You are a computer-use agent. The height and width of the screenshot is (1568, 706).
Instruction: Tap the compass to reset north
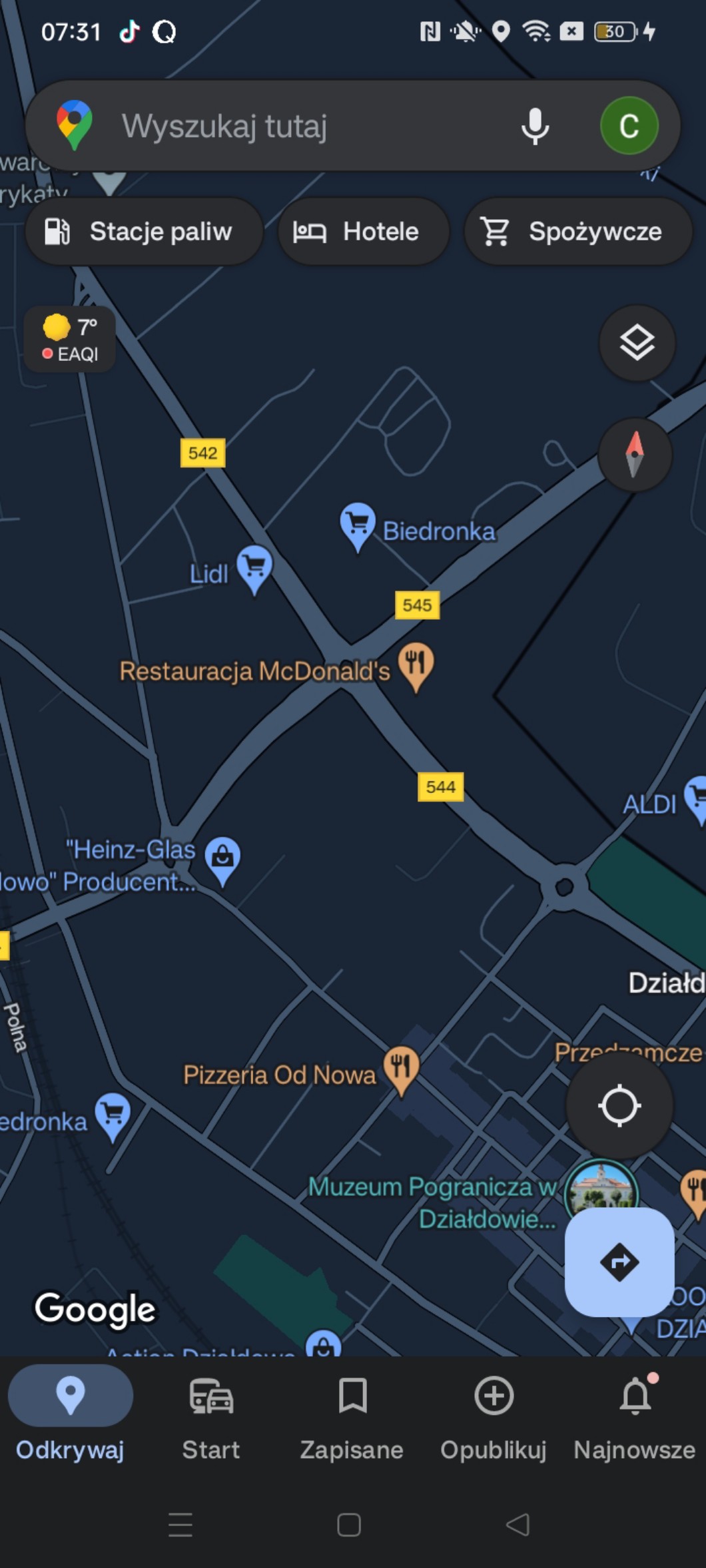[x=635, y=455]
